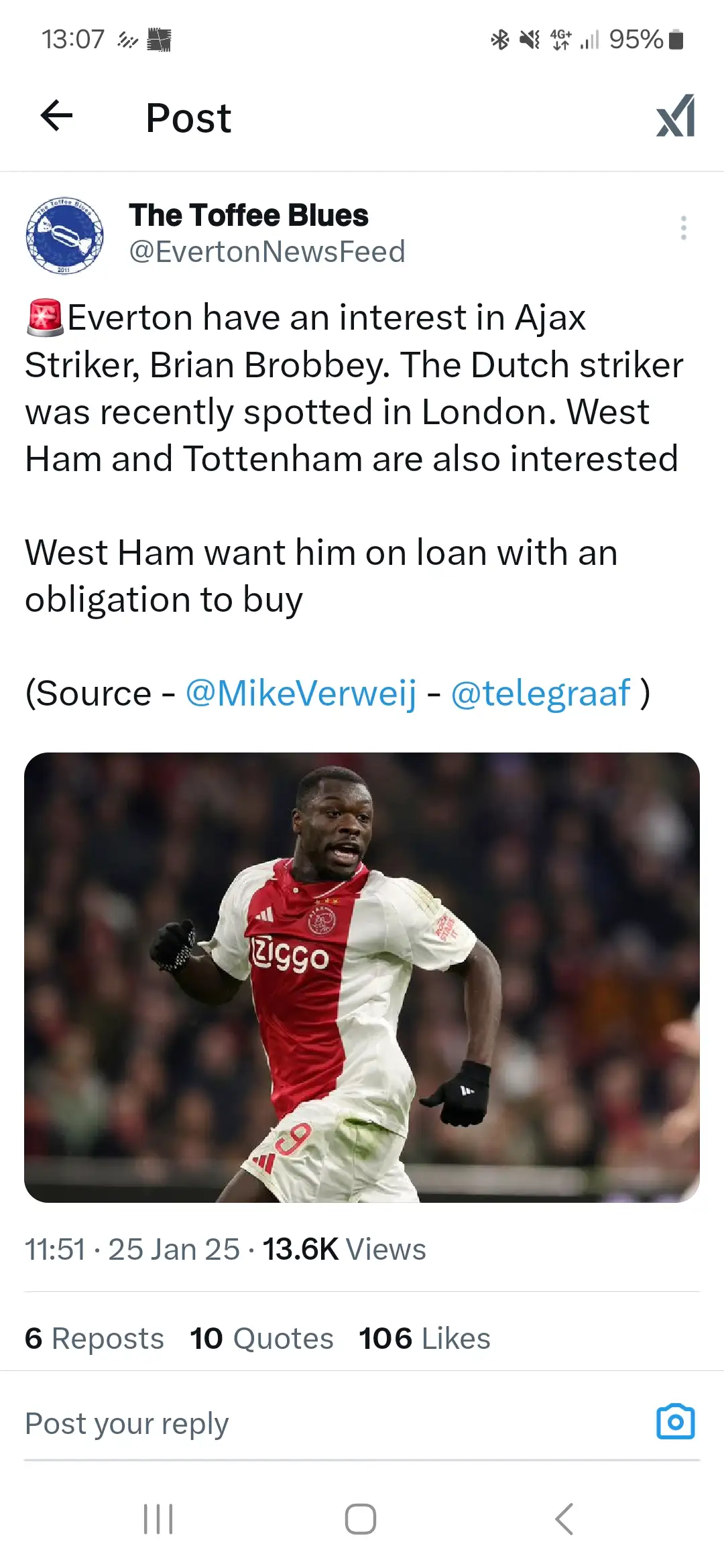View the 6 Reposts list
This screenshot has width=724, height=1568.
tap(95, 1339)
